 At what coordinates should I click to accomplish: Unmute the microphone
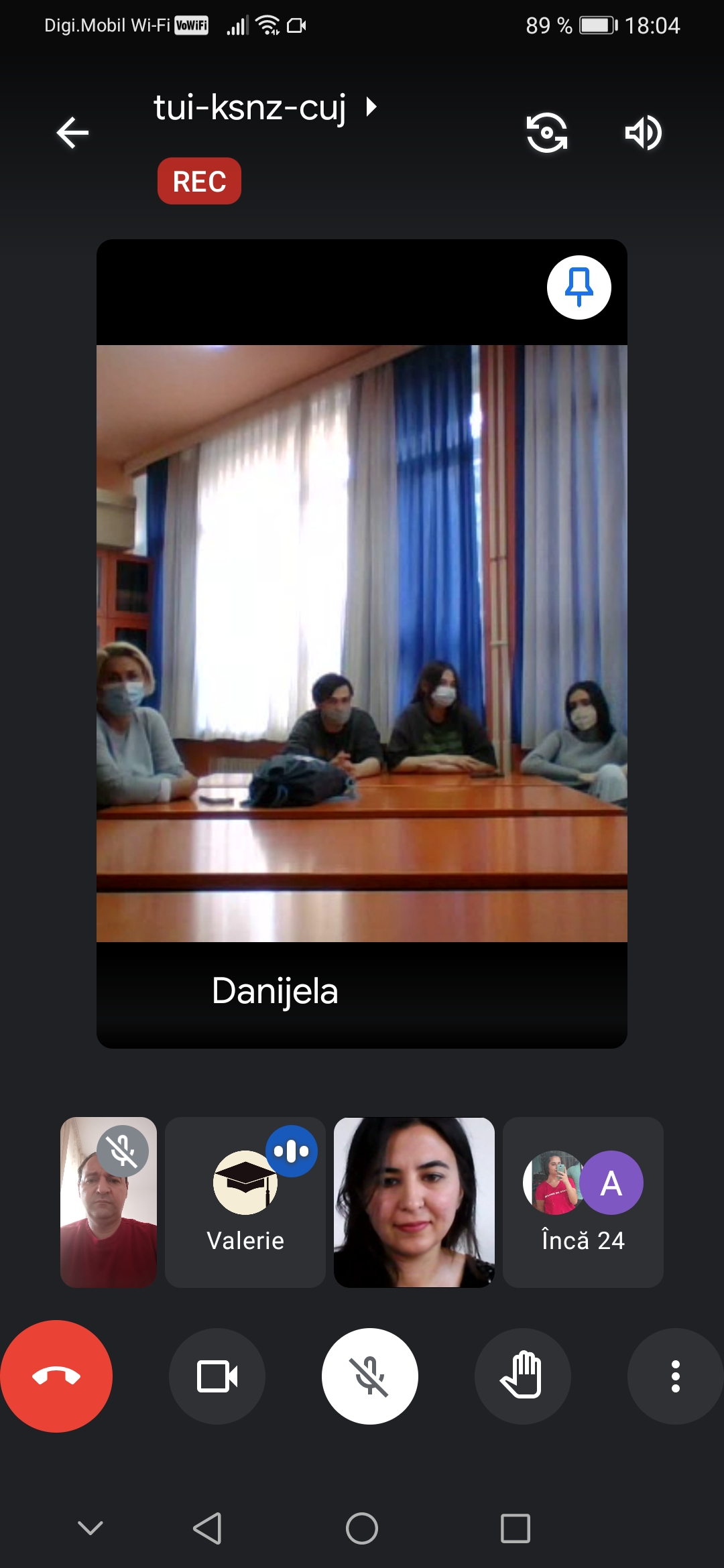pos(370,1376)
